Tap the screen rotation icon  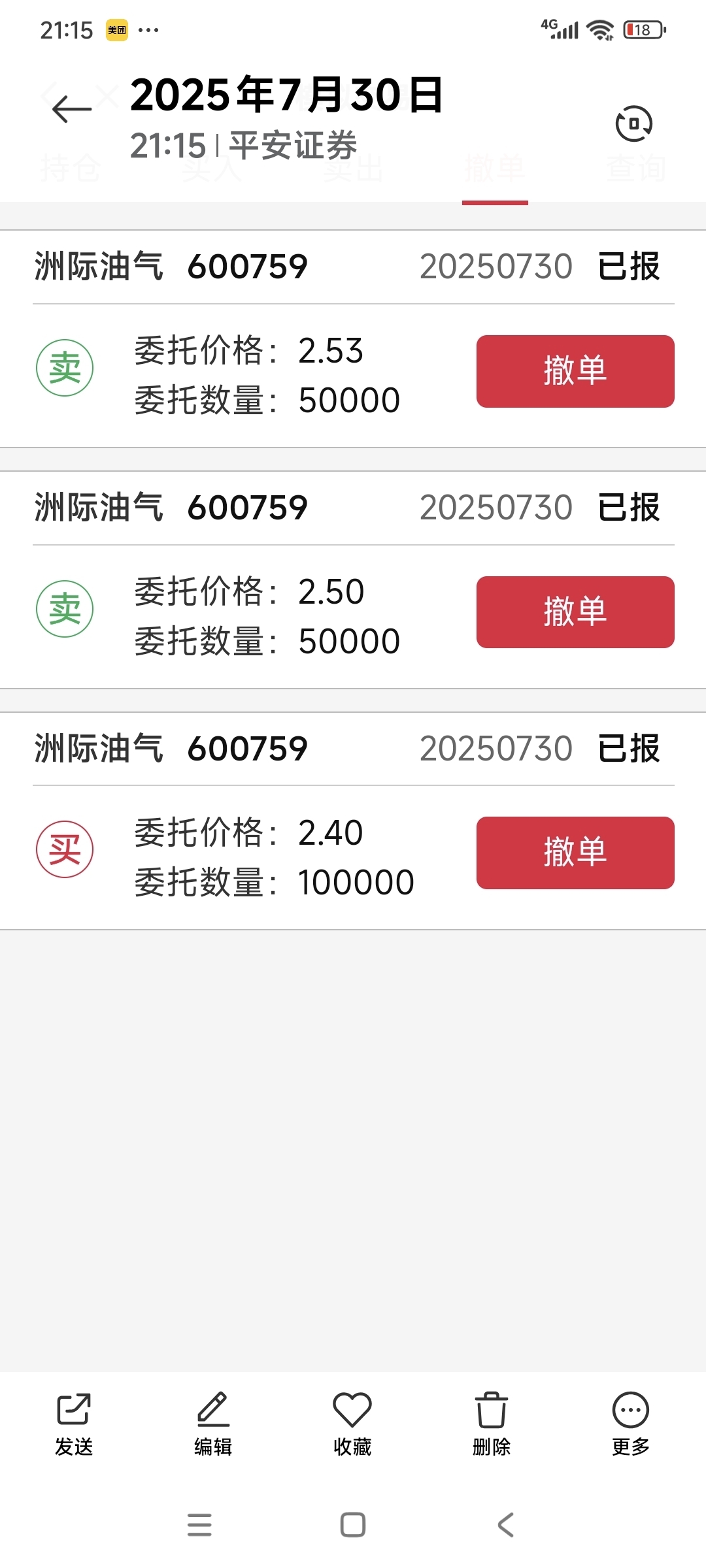click(x=634, y=123)
